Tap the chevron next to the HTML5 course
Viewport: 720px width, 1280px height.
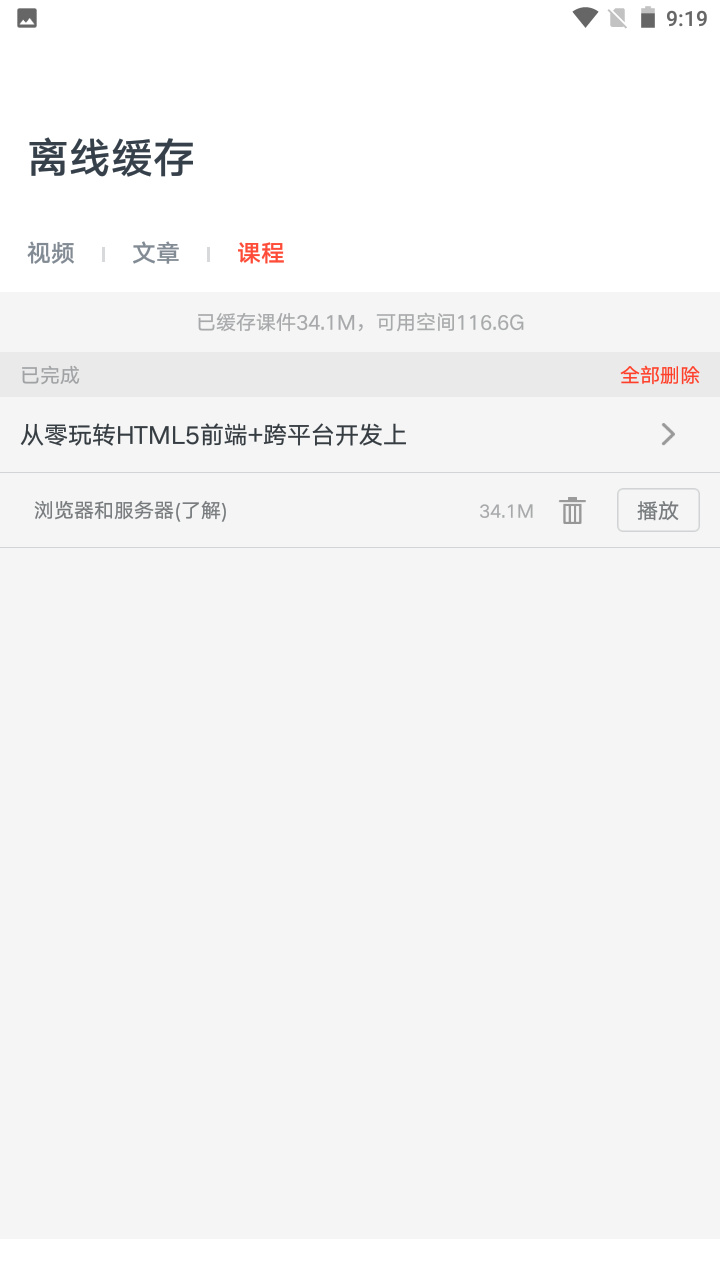click(667, 434)
